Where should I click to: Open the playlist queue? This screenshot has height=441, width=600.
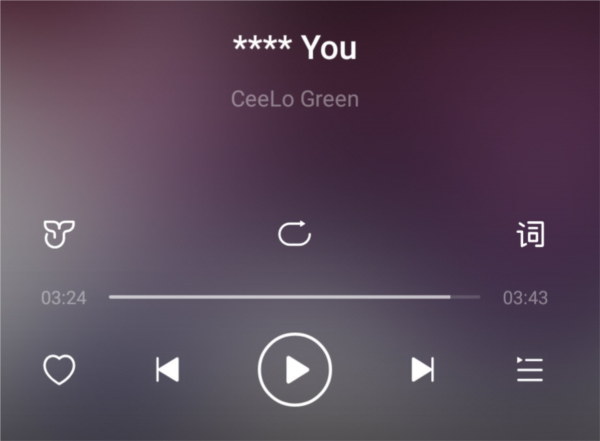530,370
